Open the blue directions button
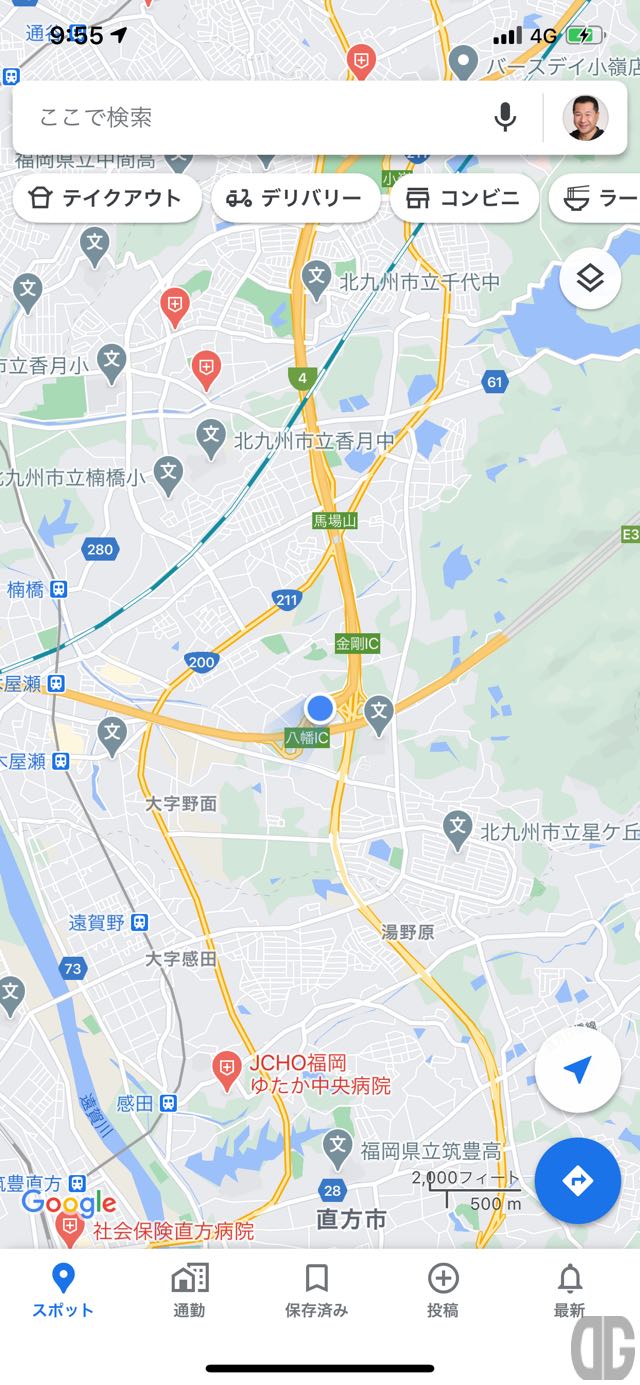The height and width of the screenshot is (1385, 640). pos(577,1181)
